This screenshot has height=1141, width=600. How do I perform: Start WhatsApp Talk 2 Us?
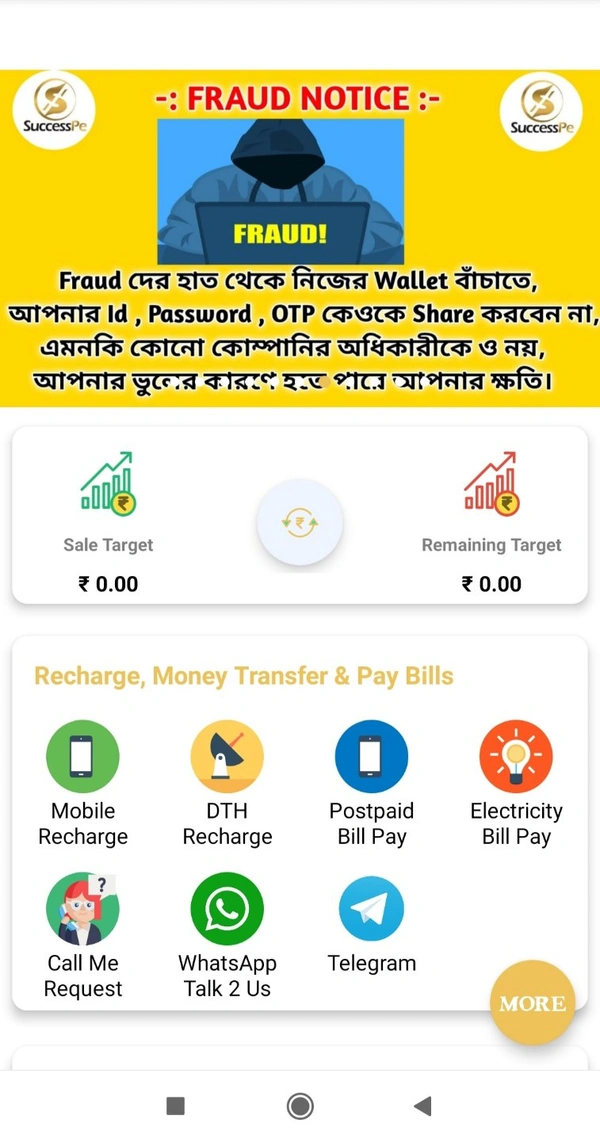(227, 909)
